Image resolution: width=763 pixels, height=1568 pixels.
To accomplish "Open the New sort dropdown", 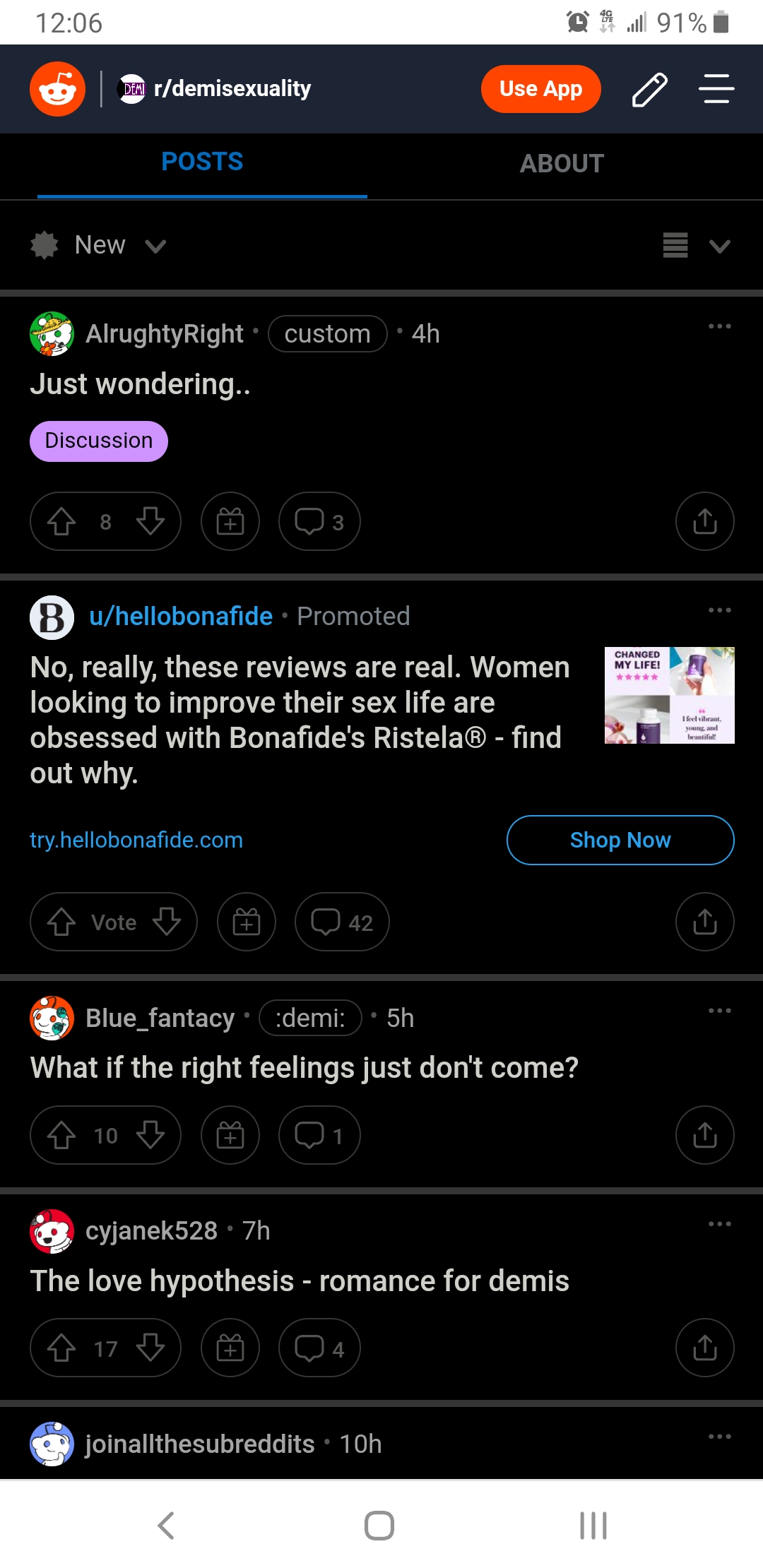I will (x=99, y=245).
